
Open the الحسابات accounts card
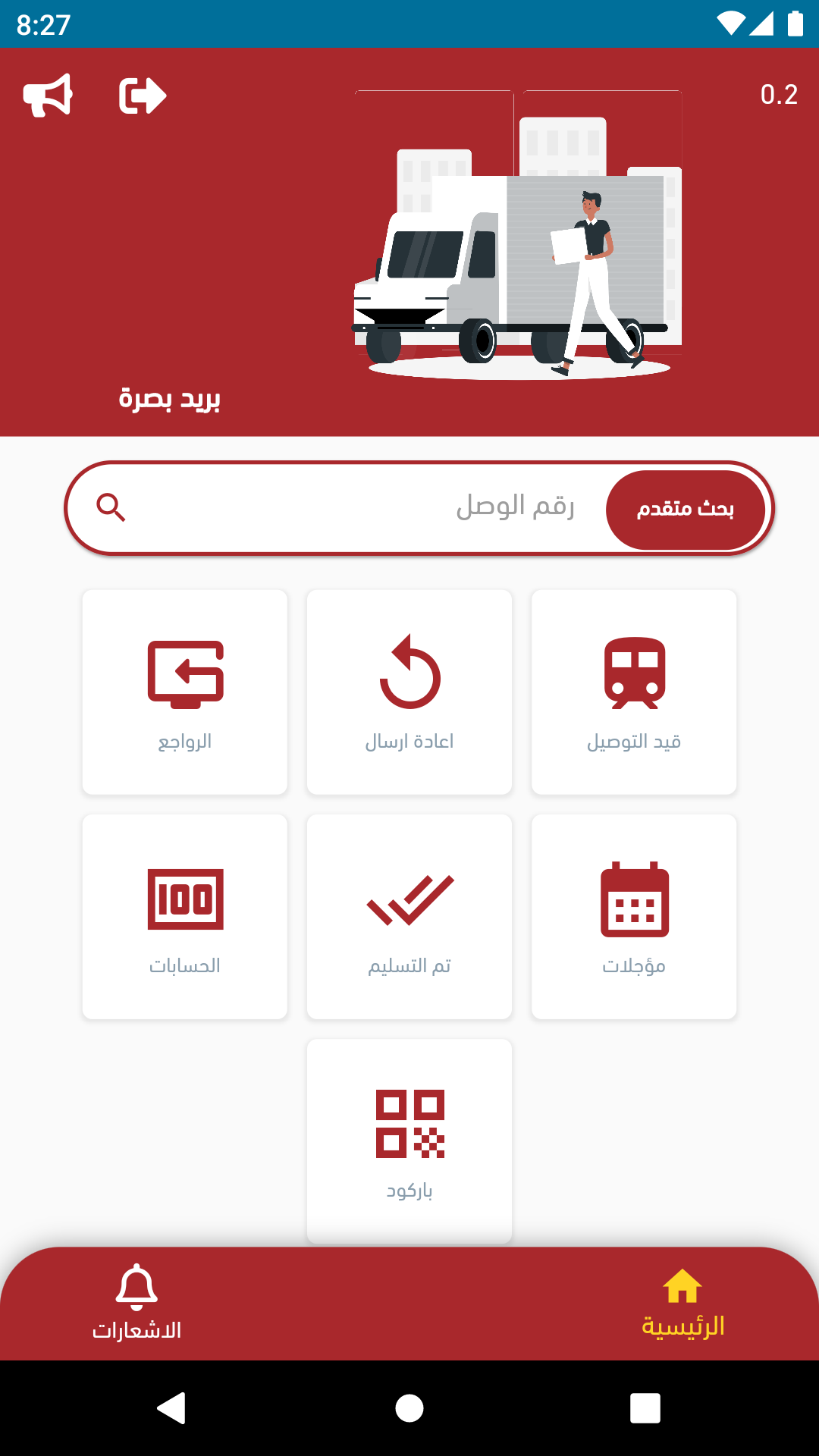pyautogui.click(x=185, y=917)
